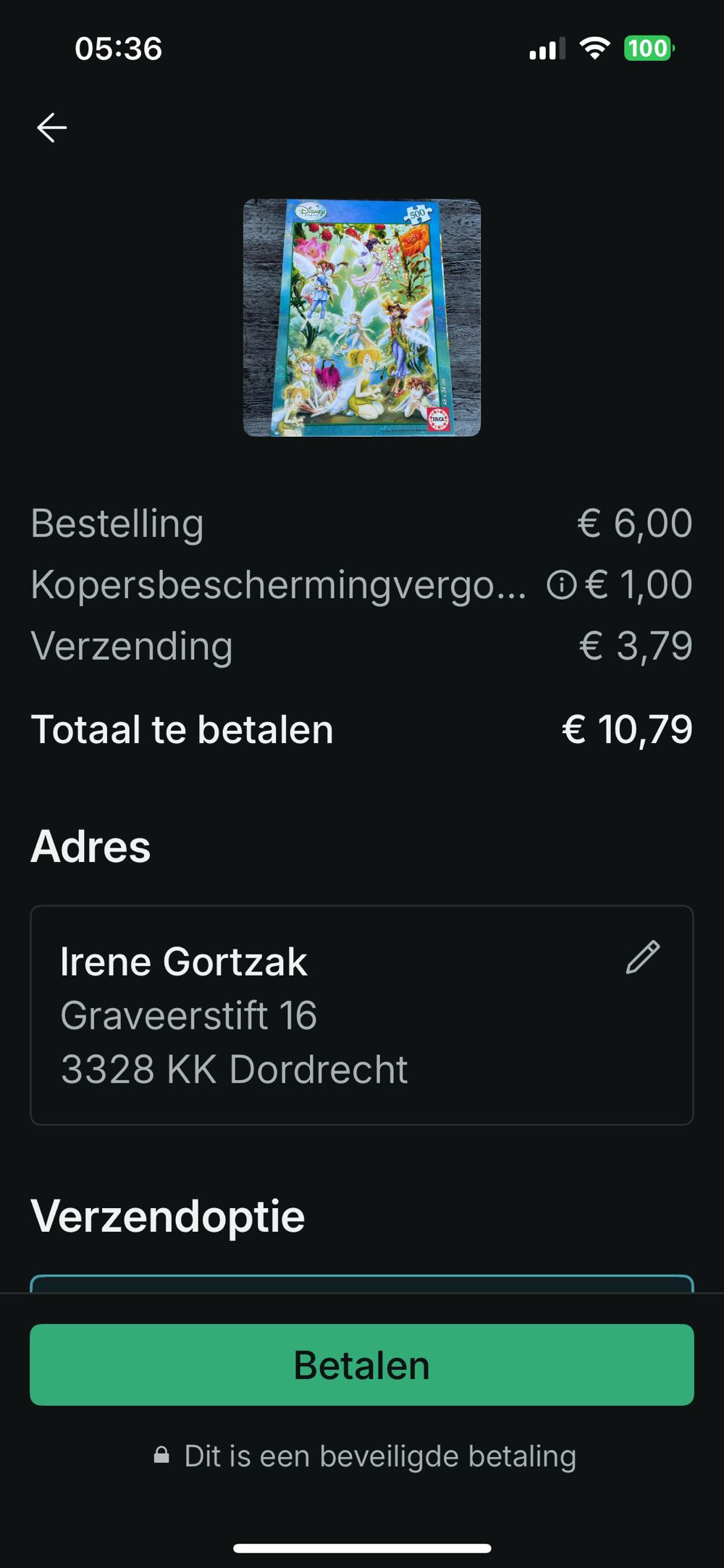This screenshot has height=1568, width=724.
Task: Show buyer protection fee info
Action: click(561, 585)
